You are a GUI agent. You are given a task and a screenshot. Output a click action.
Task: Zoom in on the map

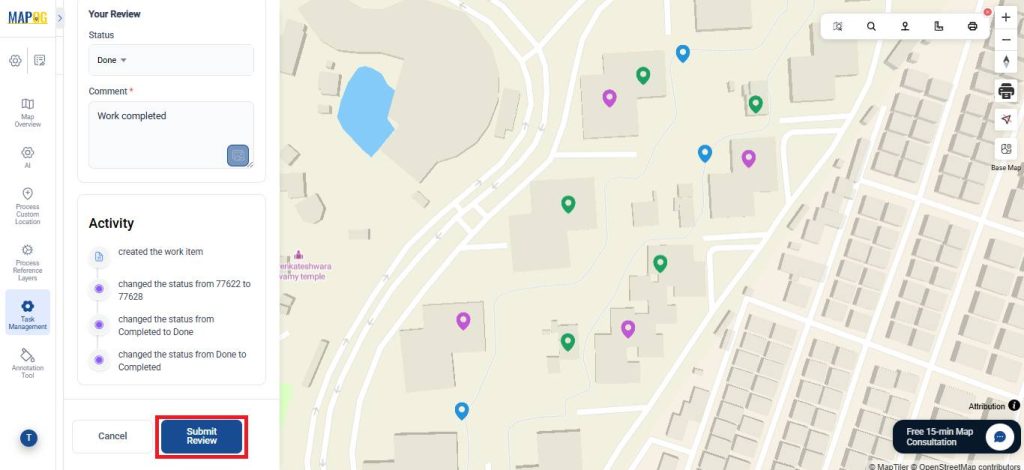coord(1006,17)
